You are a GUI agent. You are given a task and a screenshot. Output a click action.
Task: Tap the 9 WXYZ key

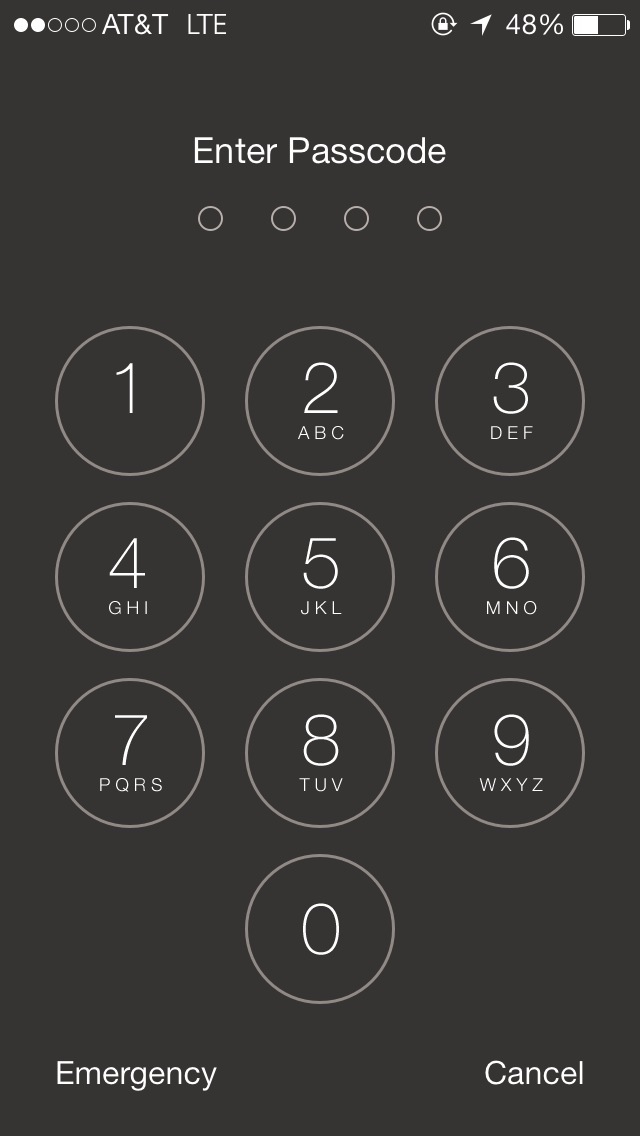[x=510, y=753]
